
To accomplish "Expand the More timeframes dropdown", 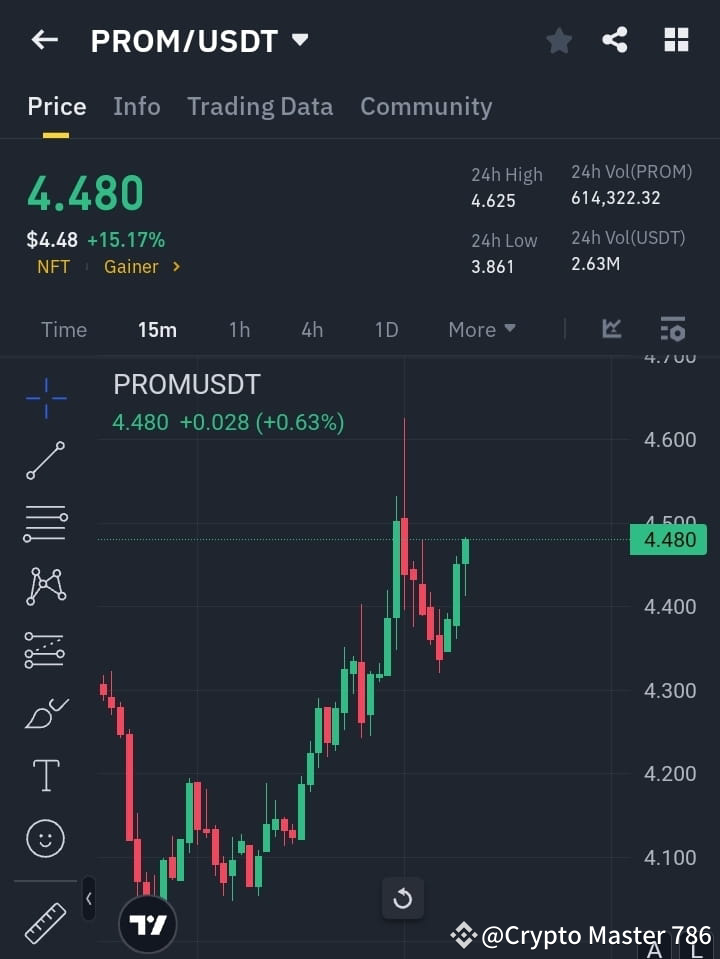I will [x=481, y=329].
